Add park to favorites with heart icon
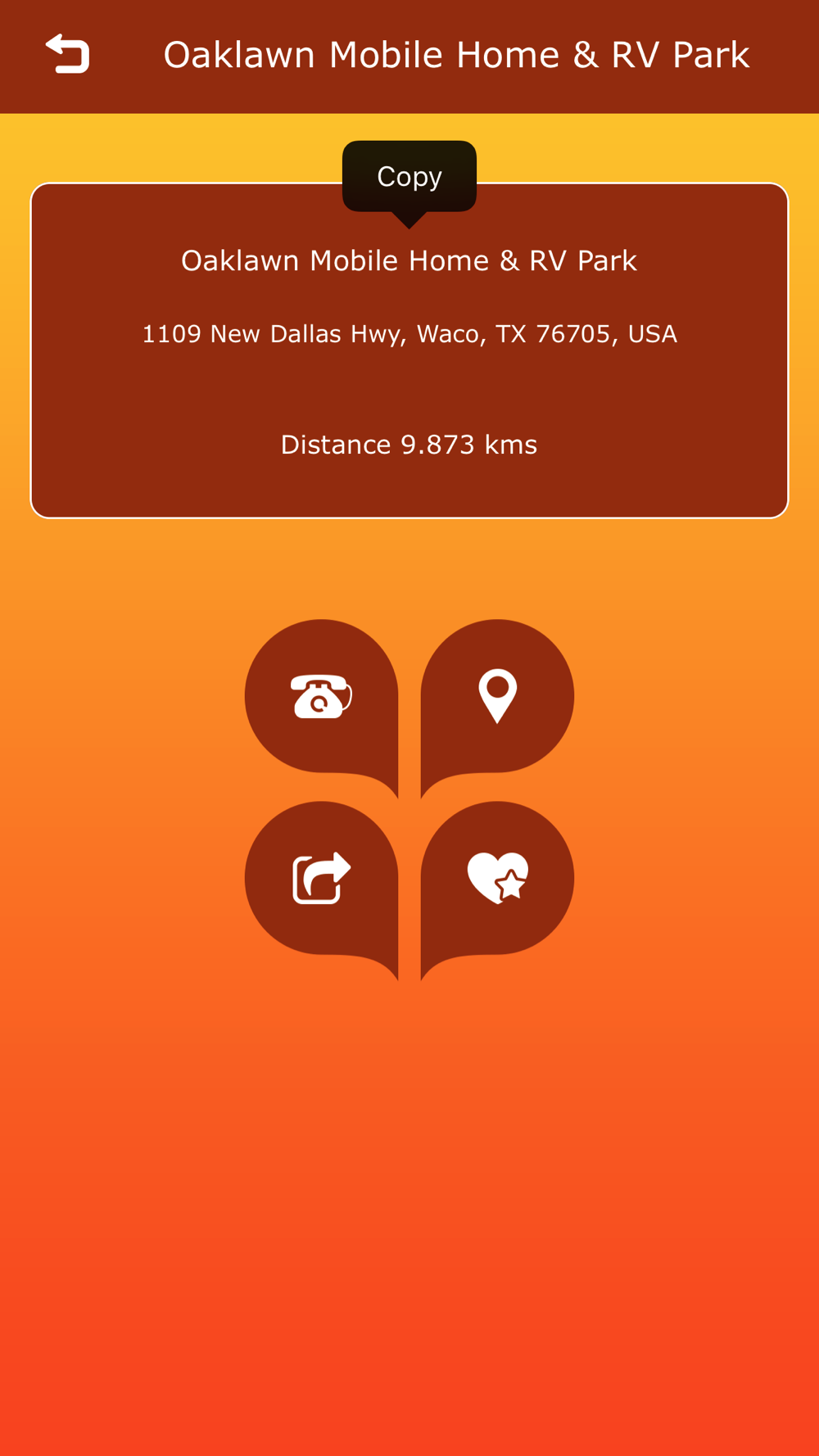The width and height of the screenshot is (819, 1456). [497, 889]
